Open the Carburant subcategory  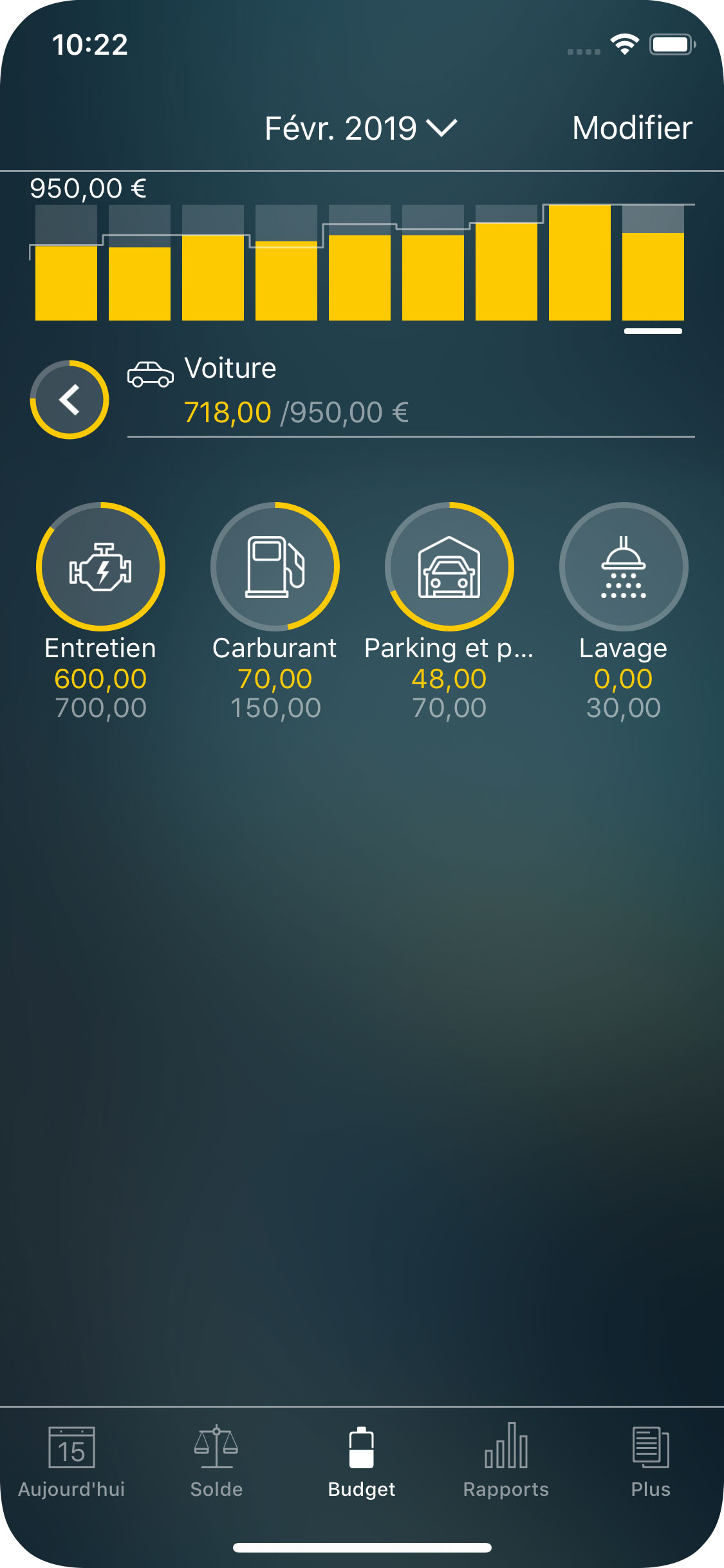click(x=275, y=567)
